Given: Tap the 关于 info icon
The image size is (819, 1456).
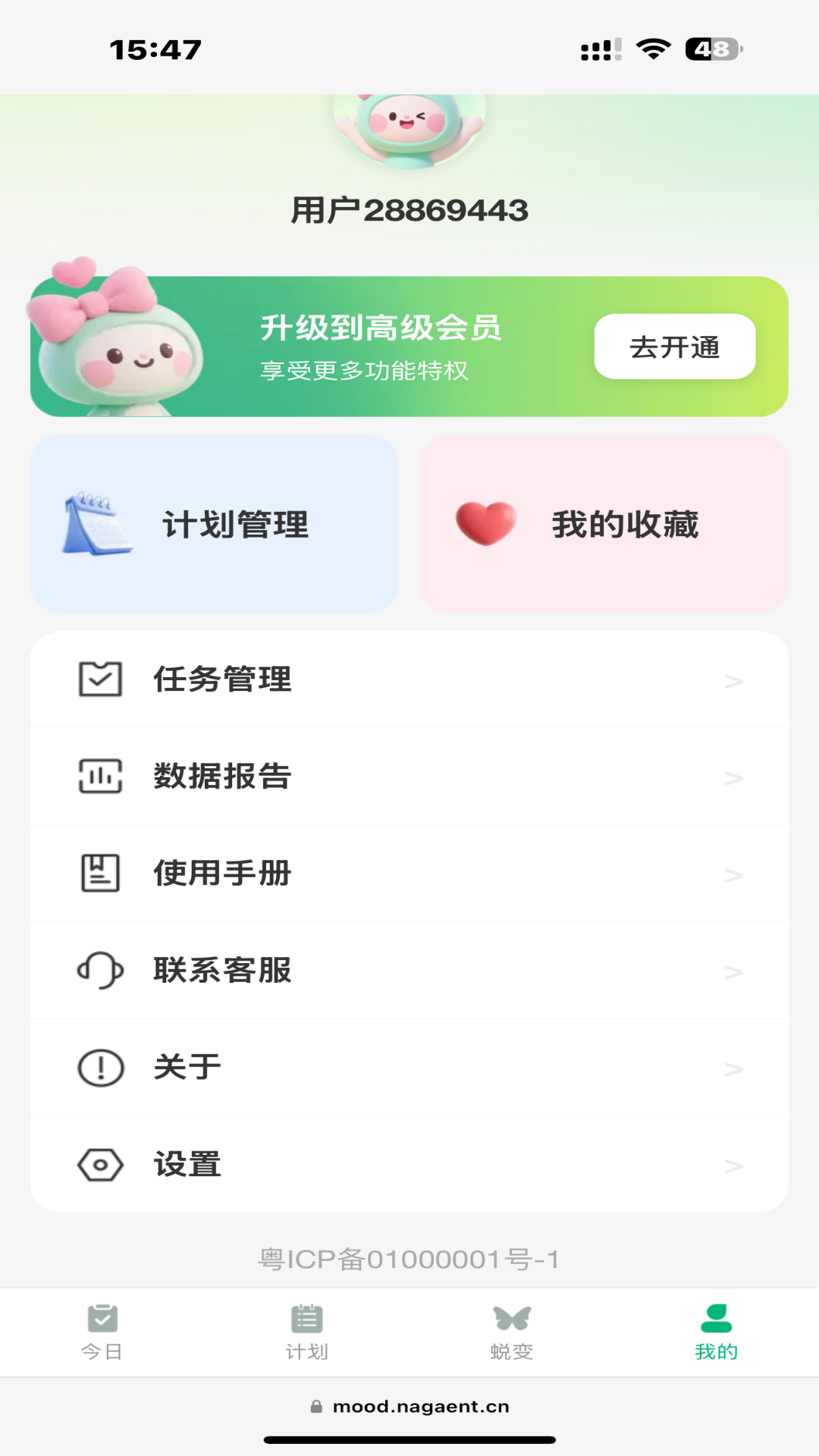Looking at the screenshot, I should tap(99, 1066).
